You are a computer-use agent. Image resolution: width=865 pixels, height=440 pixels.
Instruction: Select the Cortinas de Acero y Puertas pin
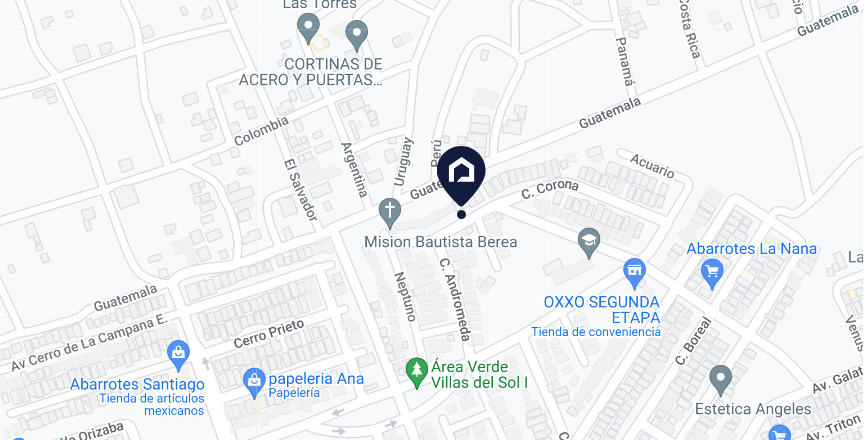356,36
